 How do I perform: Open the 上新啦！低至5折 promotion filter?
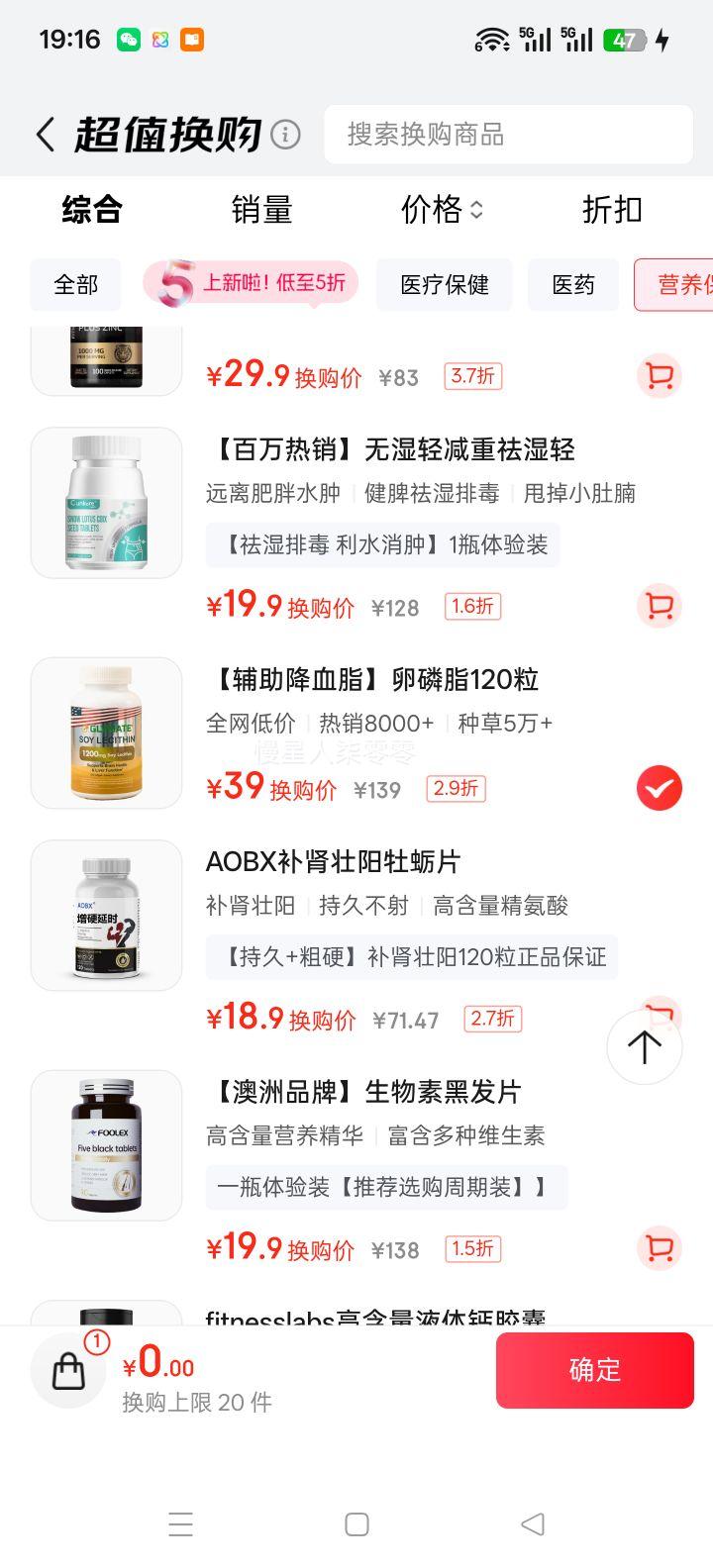click(x=250, y=284)
